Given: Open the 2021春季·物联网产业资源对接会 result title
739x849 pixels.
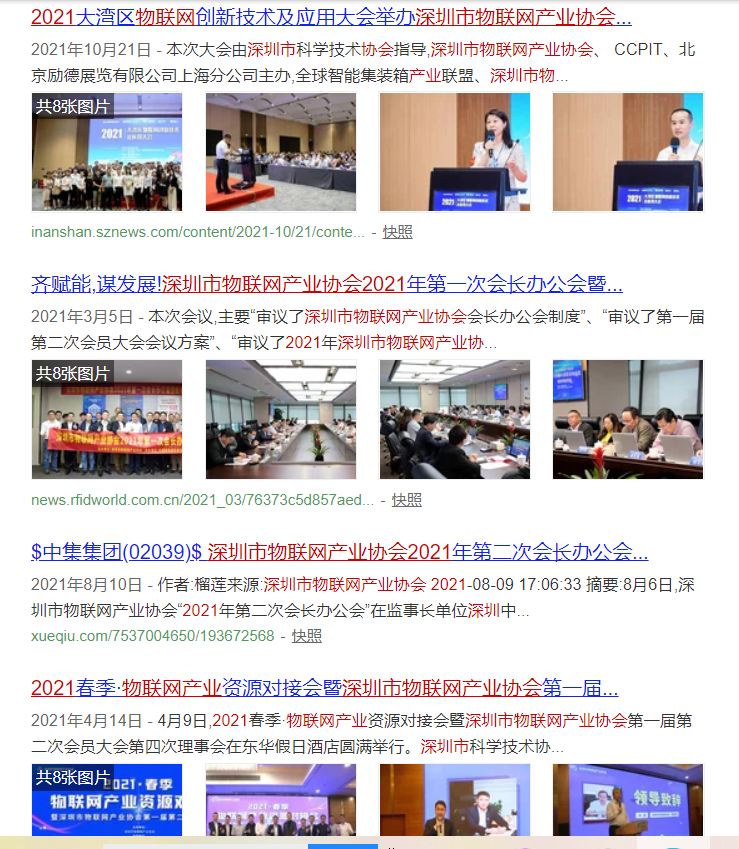Looking at the screenshot, I should tap(324, 688).
